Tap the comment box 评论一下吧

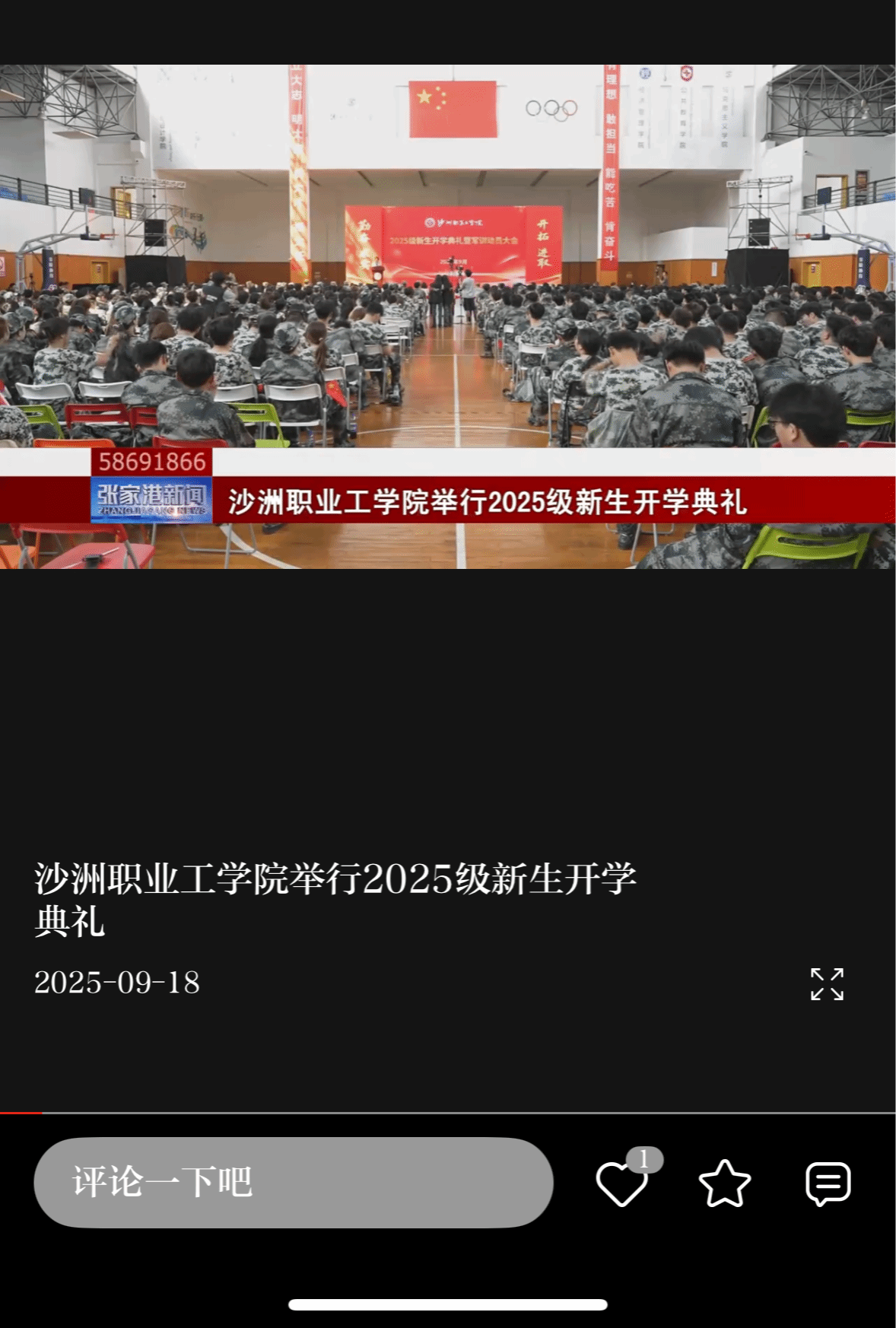point(293,1182)
